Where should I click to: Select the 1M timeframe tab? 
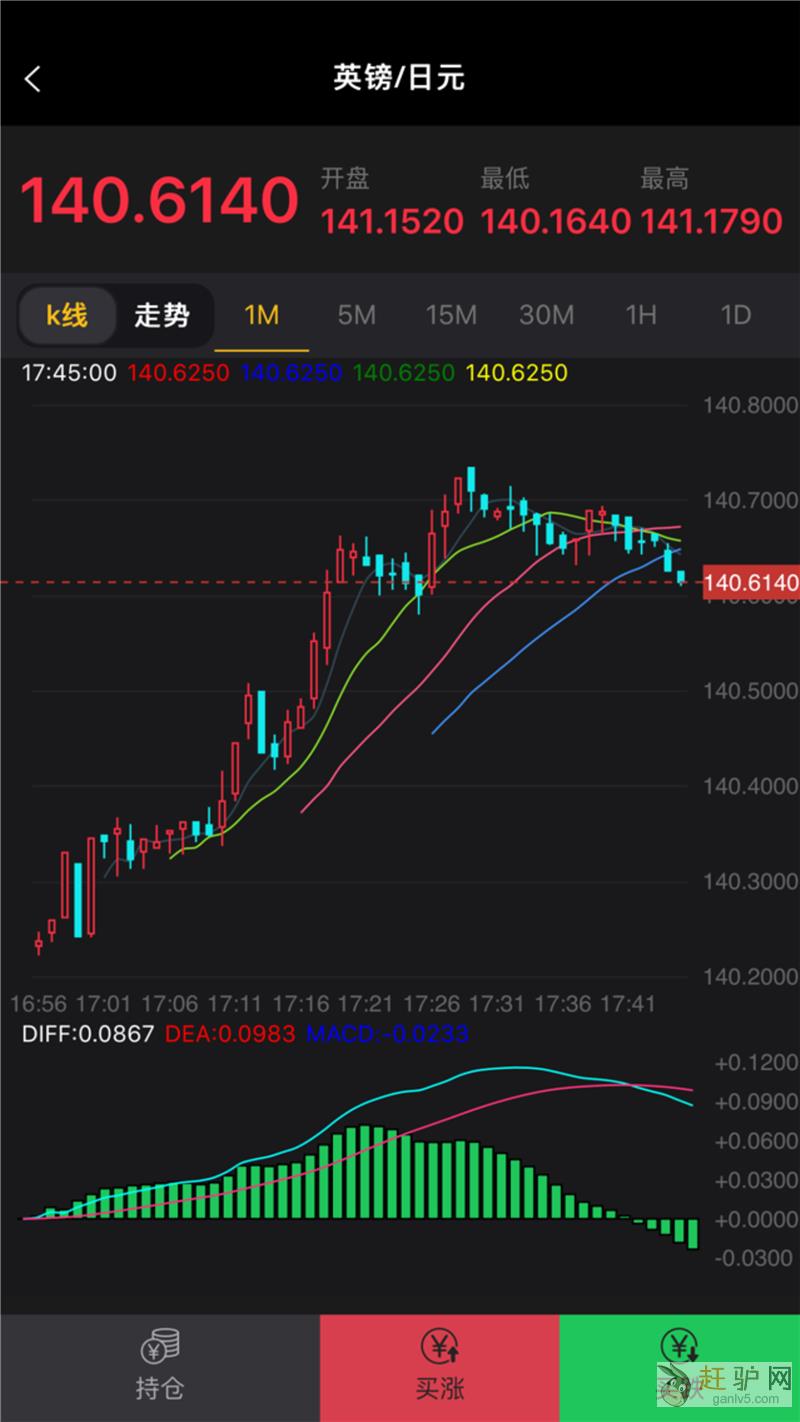(261, 316)
